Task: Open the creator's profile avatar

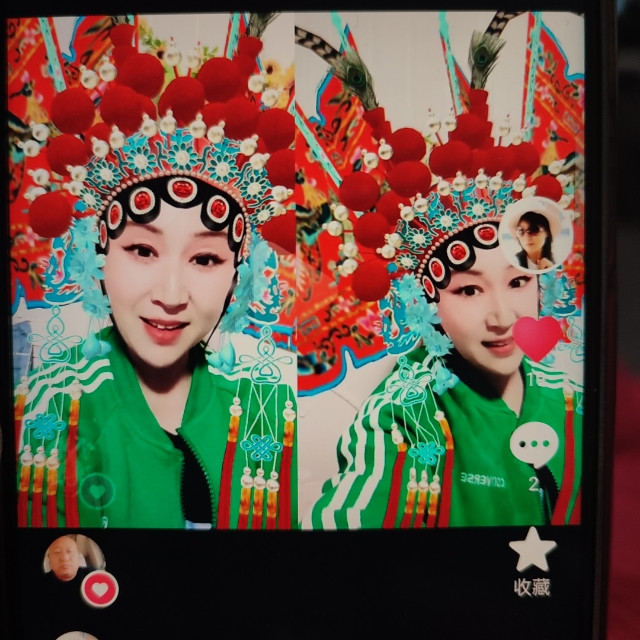Action: point(536,236)
